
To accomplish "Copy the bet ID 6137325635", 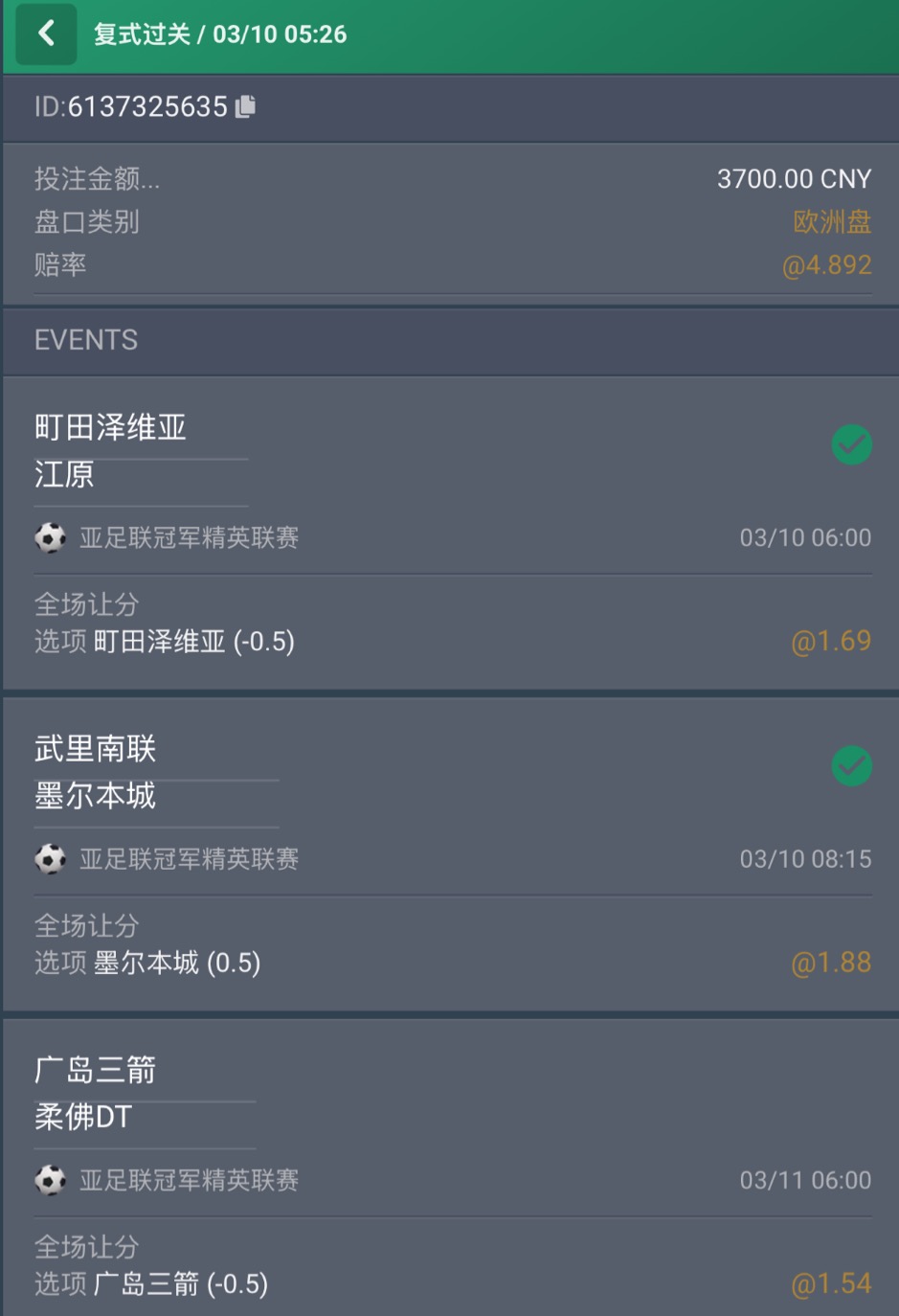I will click(x=246, y=106).
